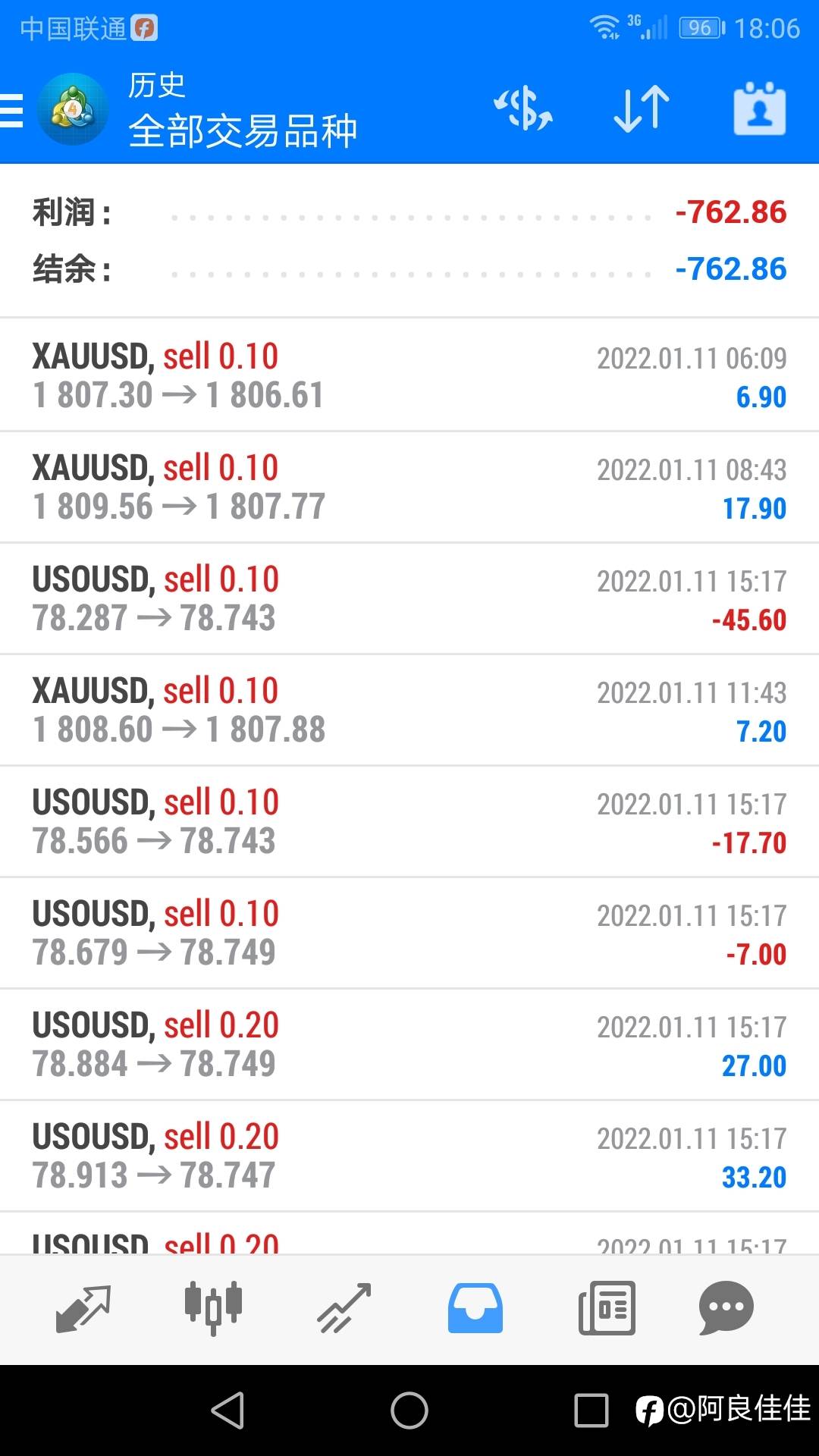
Task: Select the history inbox tab
Action: [x=475, y=1308]
